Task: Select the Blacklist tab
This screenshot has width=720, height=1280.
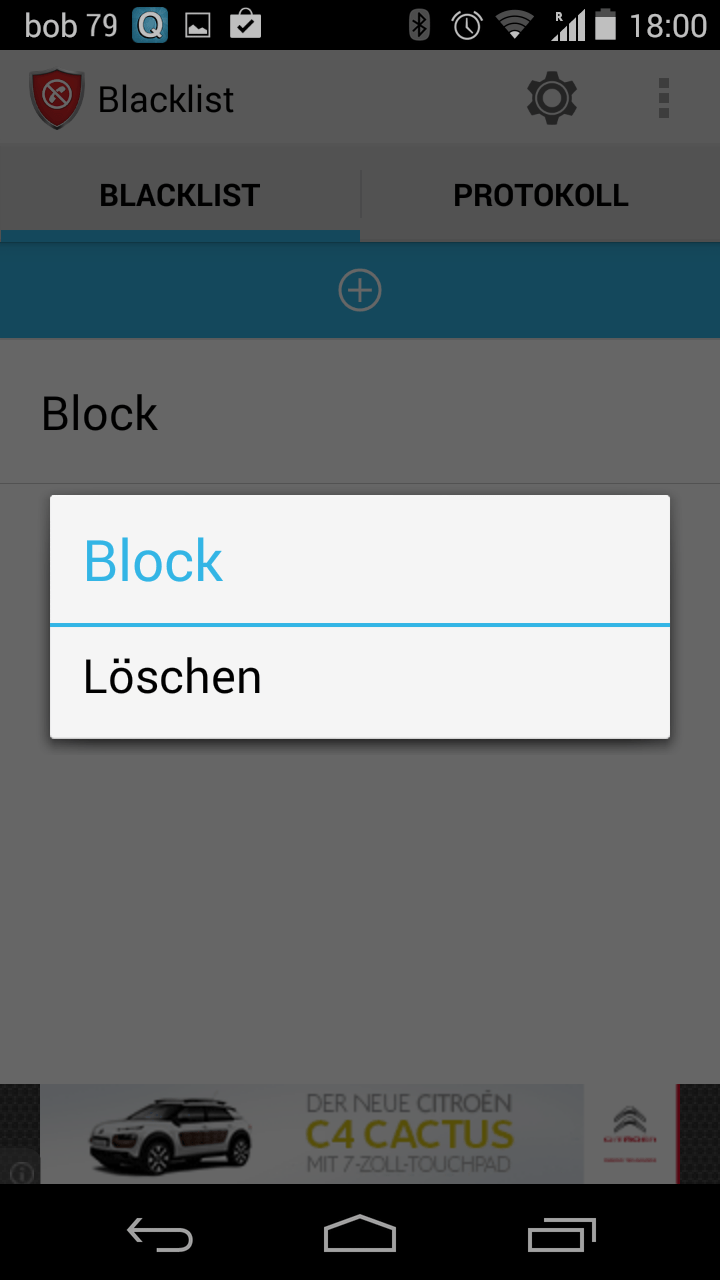Action: click(180, 195)
